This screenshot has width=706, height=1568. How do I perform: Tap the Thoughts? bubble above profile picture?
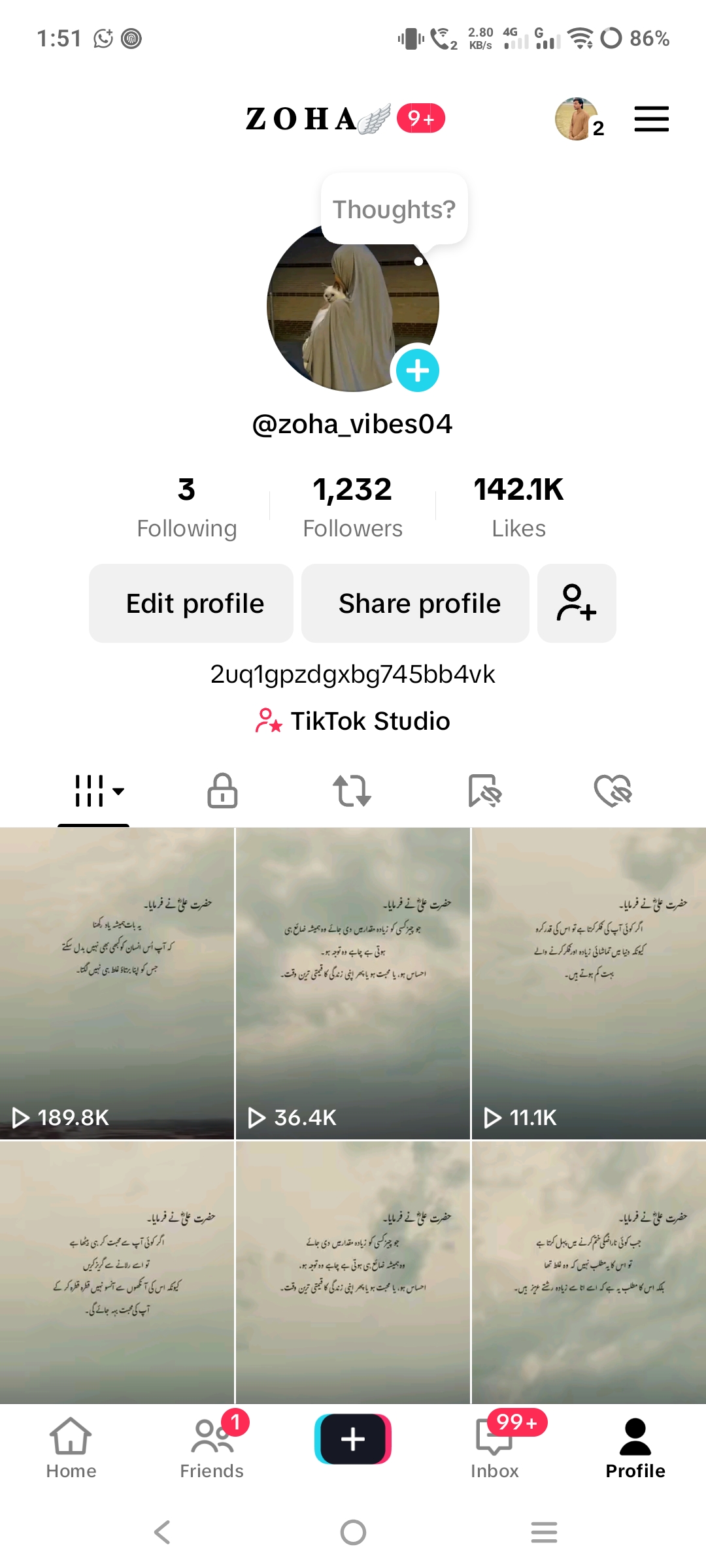(x=393, y=208)
